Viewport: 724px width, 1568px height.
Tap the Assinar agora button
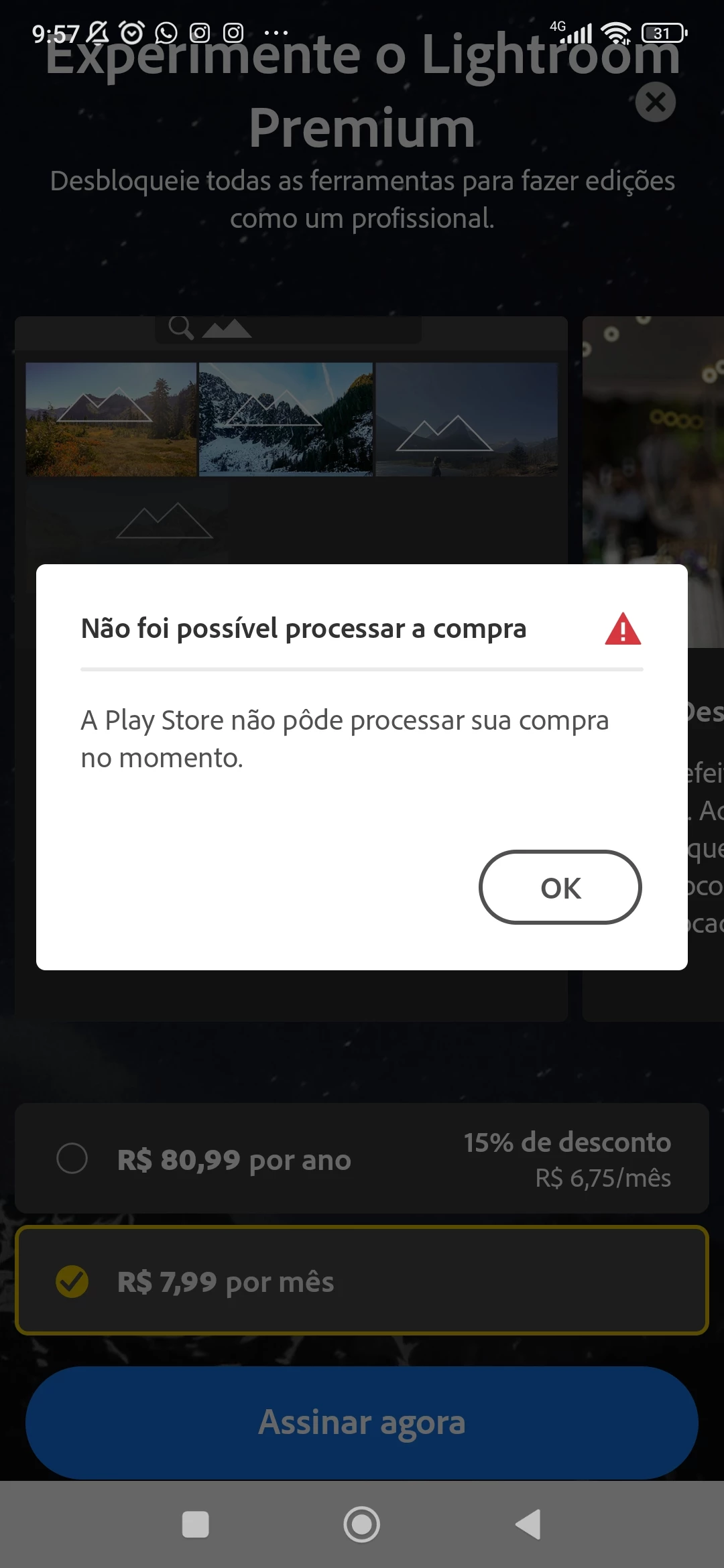point(362,1422)
